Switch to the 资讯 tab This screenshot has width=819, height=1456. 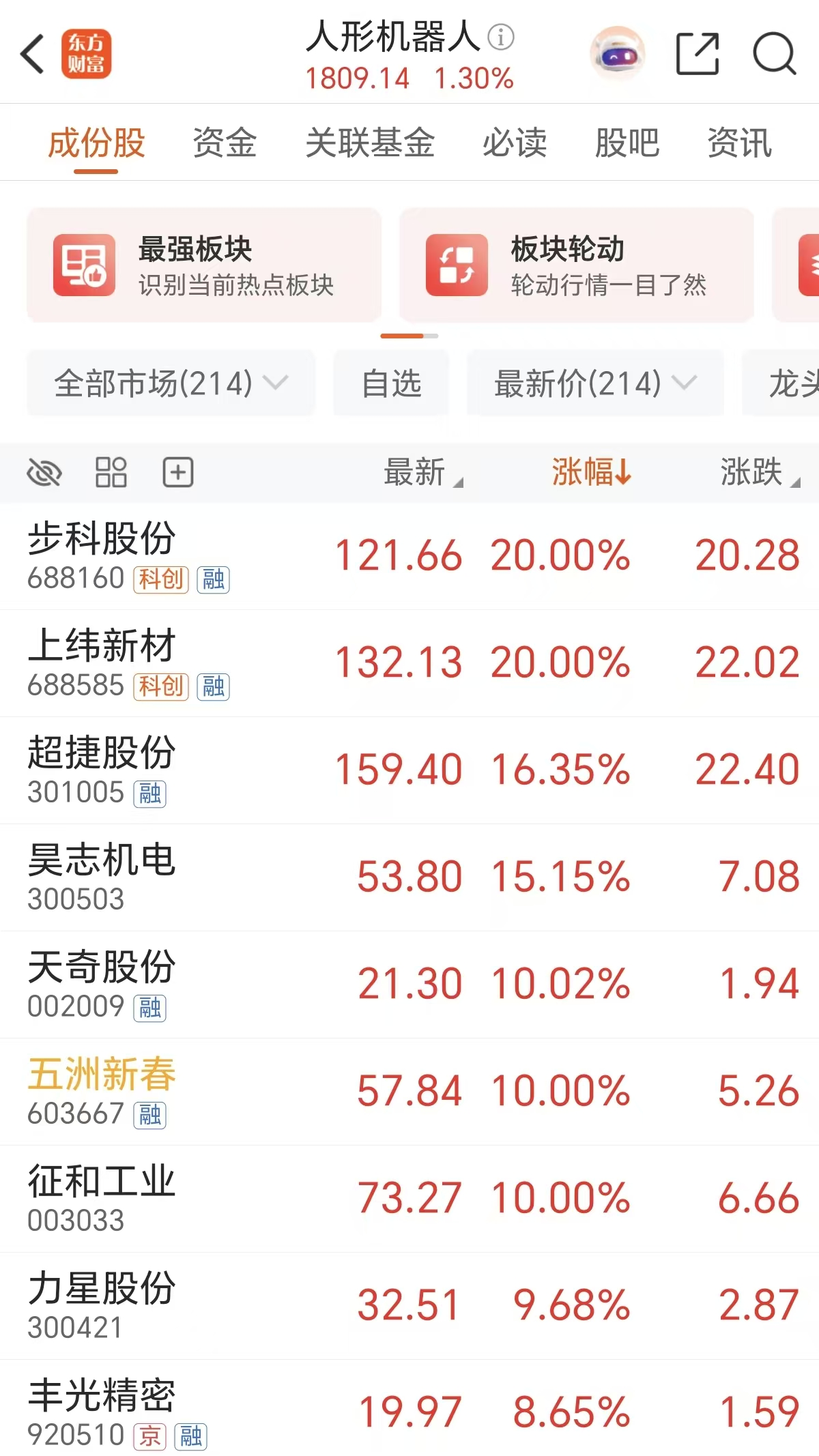[739, 143]
